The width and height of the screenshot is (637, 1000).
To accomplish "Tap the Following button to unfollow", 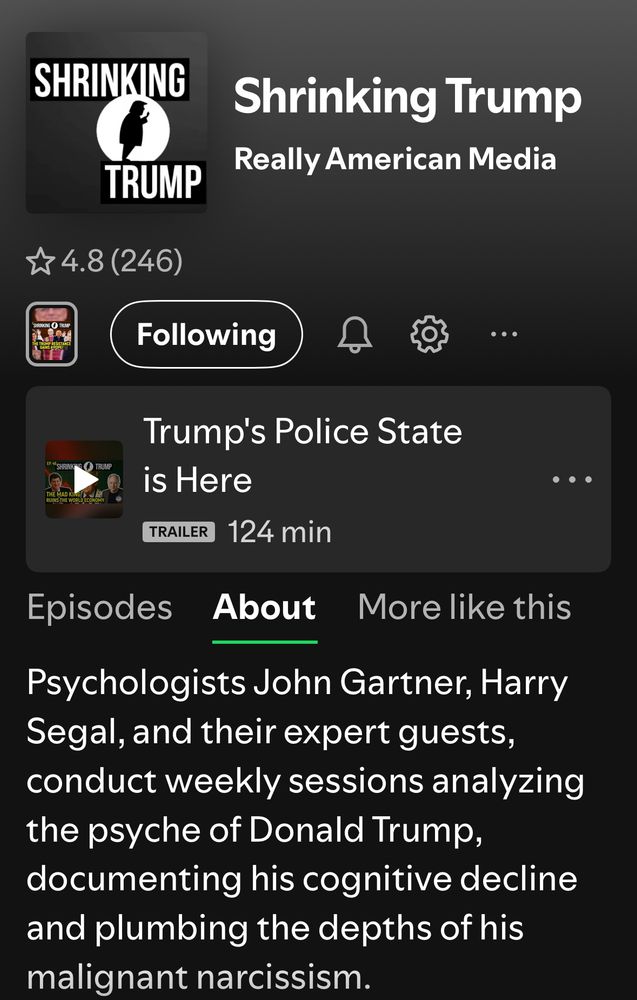I will click(206, 335).
